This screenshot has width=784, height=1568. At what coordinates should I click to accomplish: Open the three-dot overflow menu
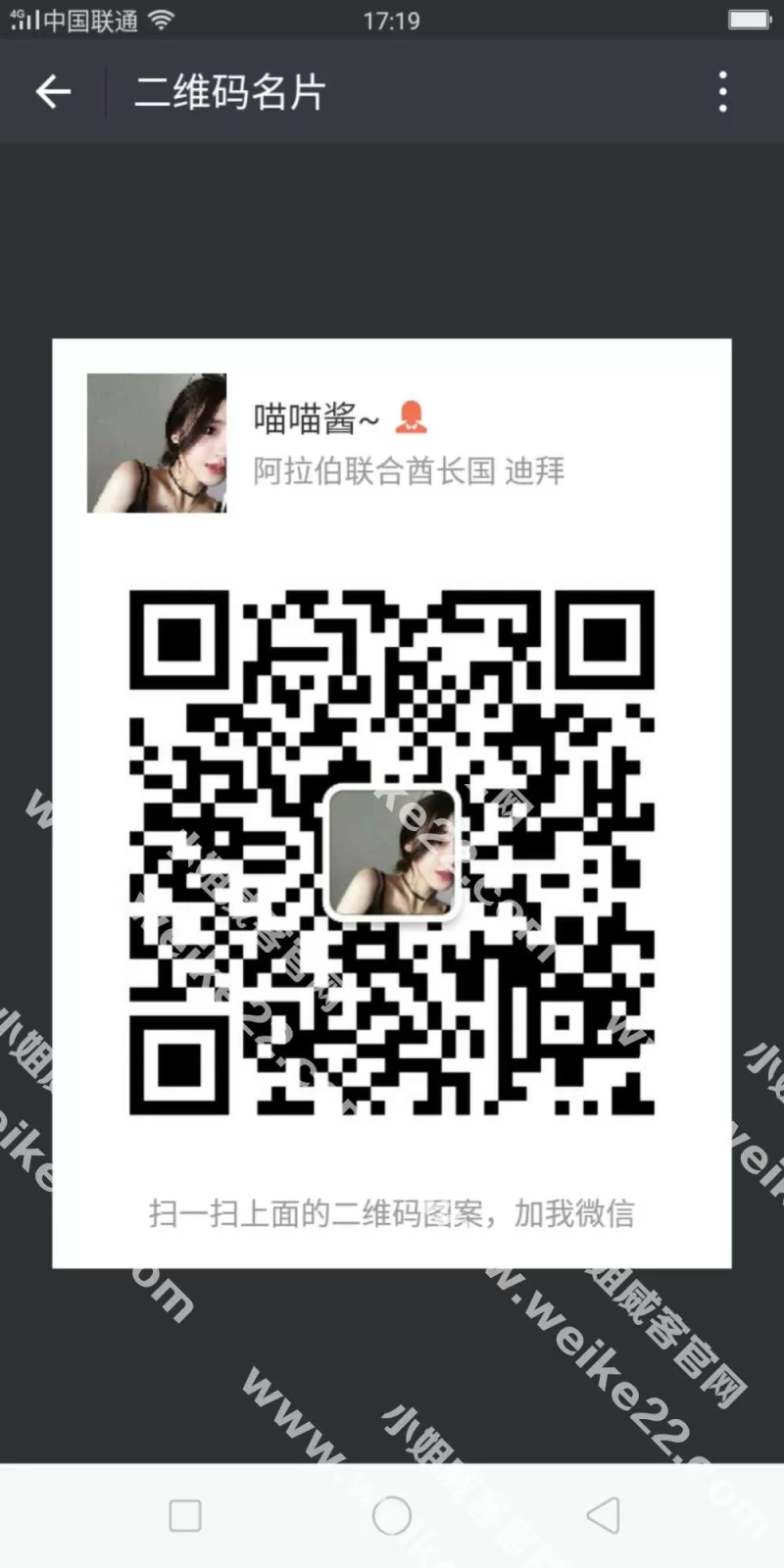click(722, 92)
